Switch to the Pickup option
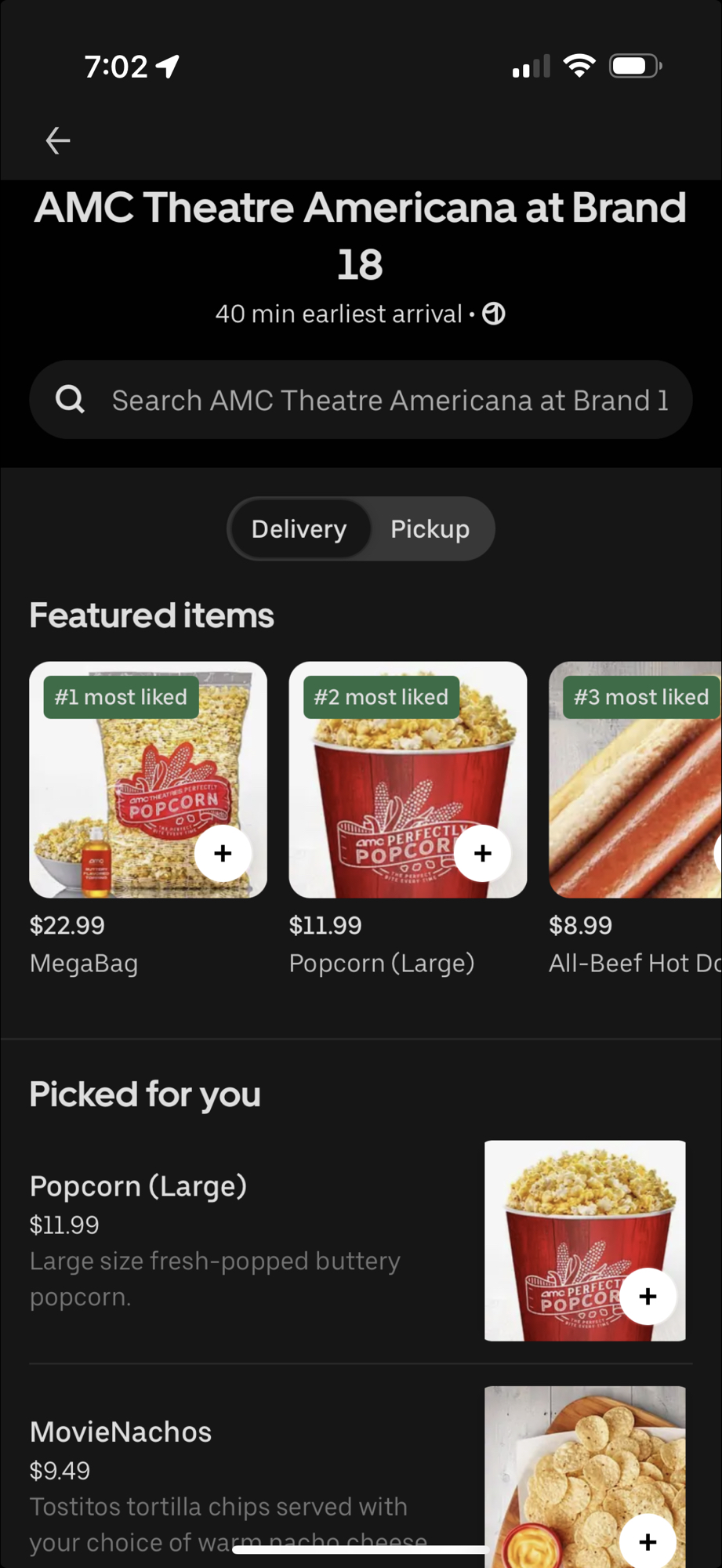Image resolution: width=722 pixels, height=1568 pixels. (x=430, y=529)
